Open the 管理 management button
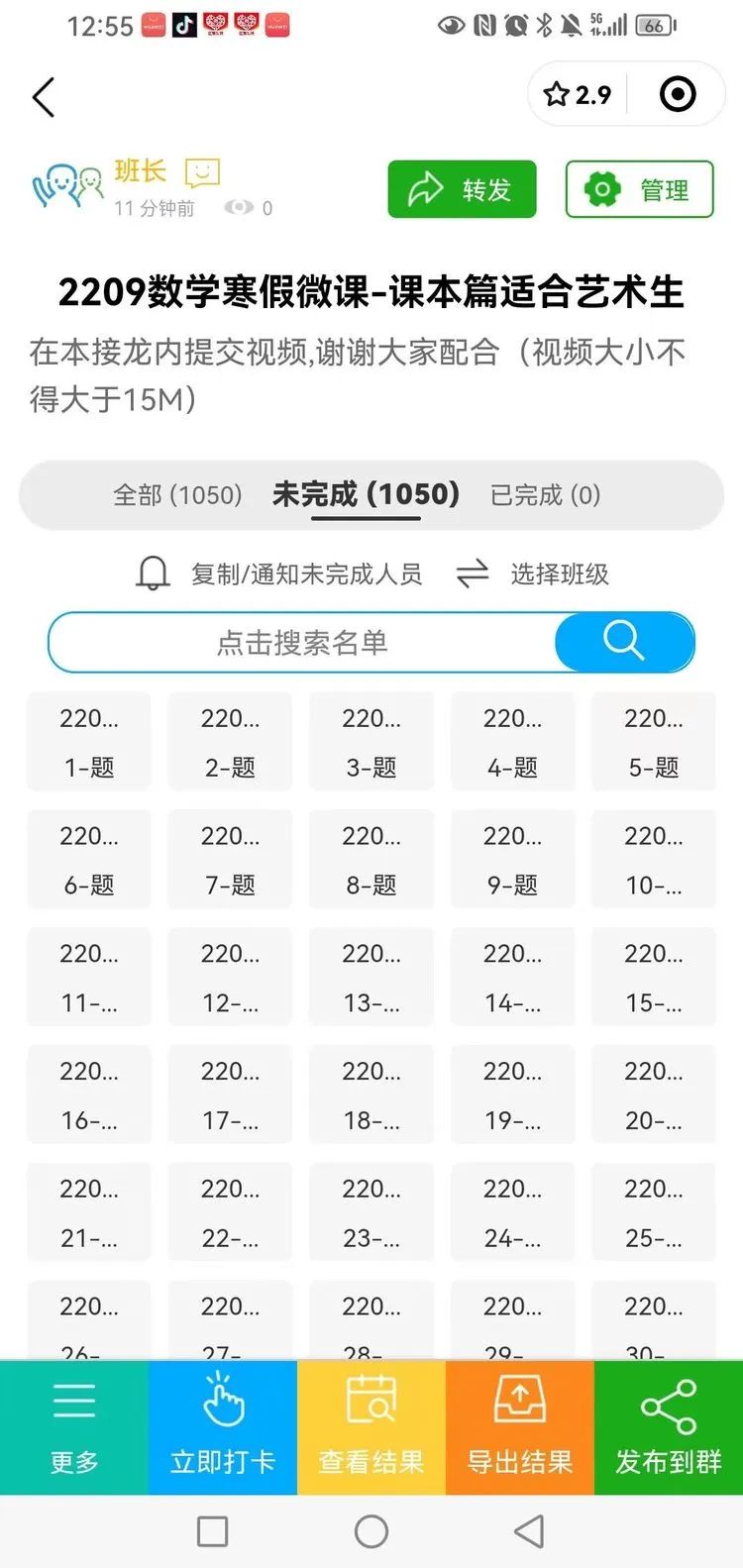 tap(639, 188)
